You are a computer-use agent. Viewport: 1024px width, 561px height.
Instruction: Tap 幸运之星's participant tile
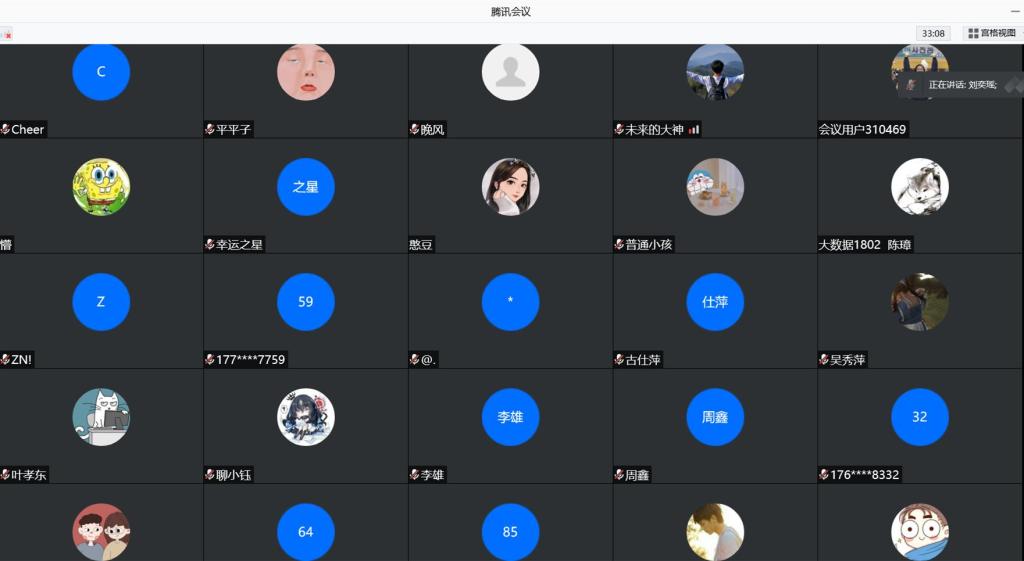(x=305, y=195)
